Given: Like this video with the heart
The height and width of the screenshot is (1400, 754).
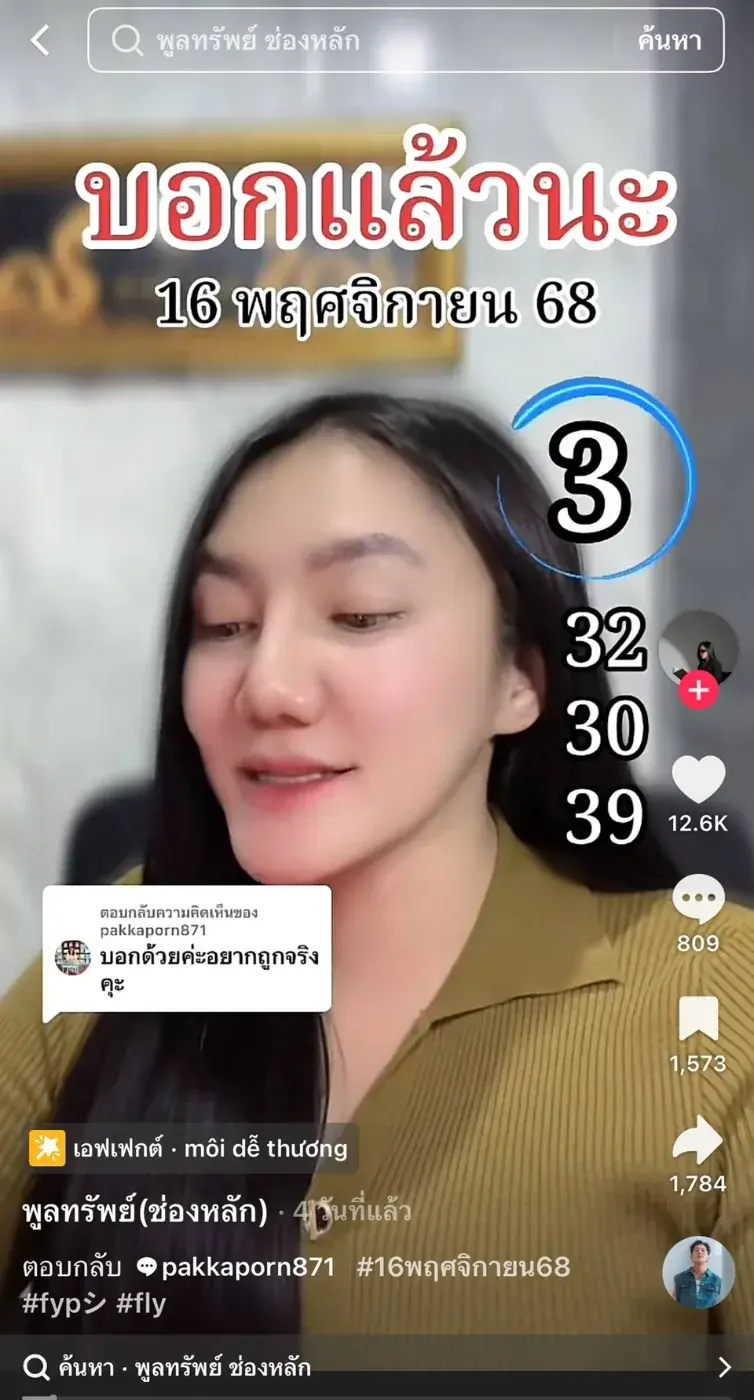Looking at the screenshot, I should pyautogui.click(x=698, y=779).
